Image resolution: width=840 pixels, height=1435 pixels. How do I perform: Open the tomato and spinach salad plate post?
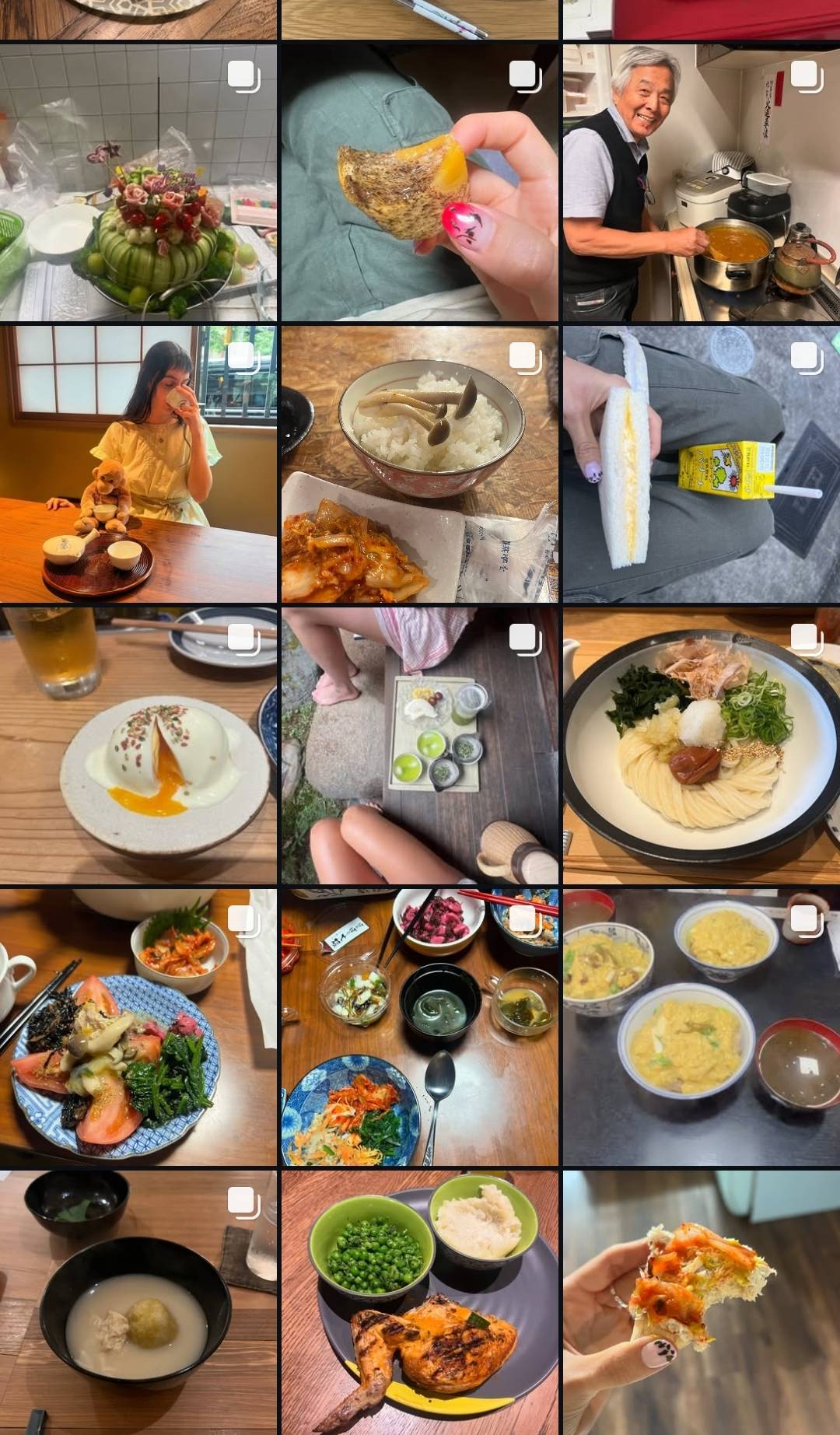click(138, 1027)
